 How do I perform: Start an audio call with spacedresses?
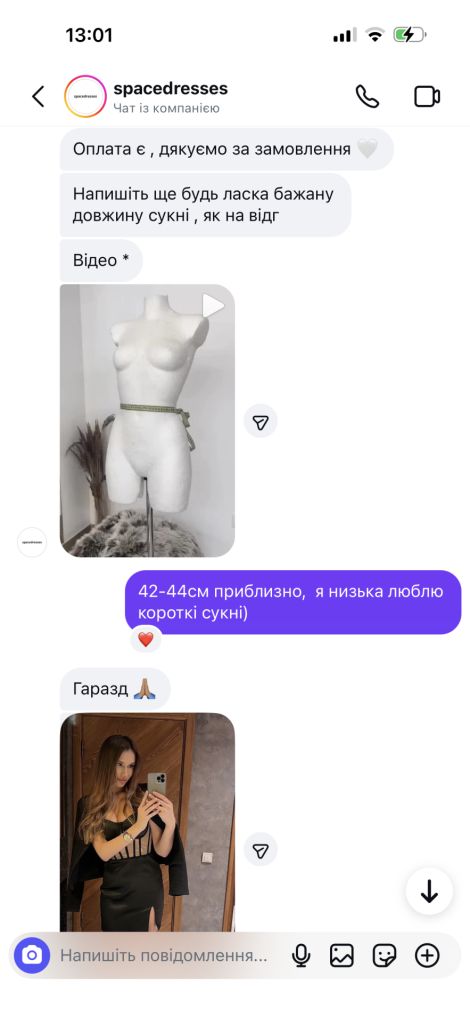367,97
